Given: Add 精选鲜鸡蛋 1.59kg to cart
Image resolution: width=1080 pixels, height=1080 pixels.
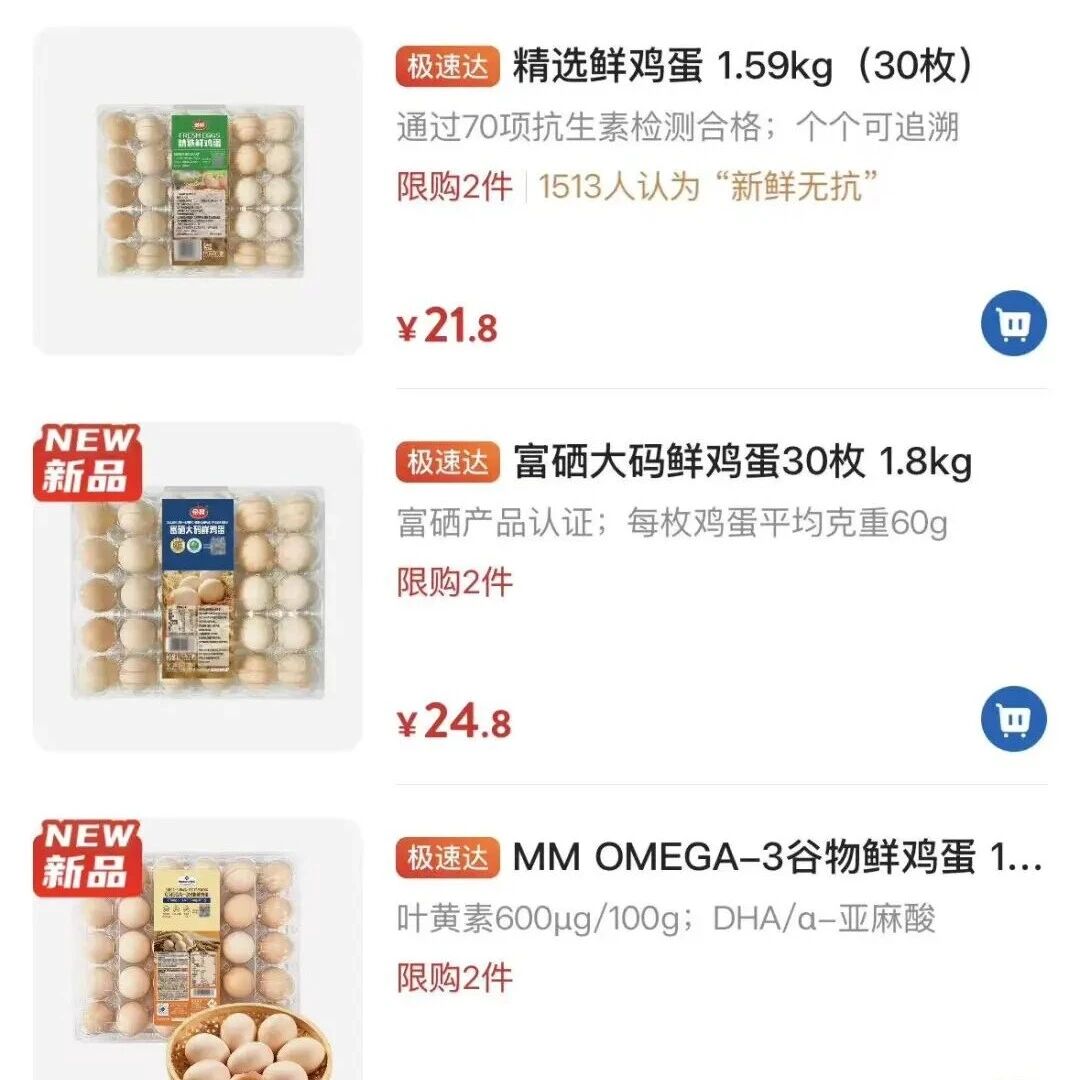Looking at the screenshot, I should 1013,323.
